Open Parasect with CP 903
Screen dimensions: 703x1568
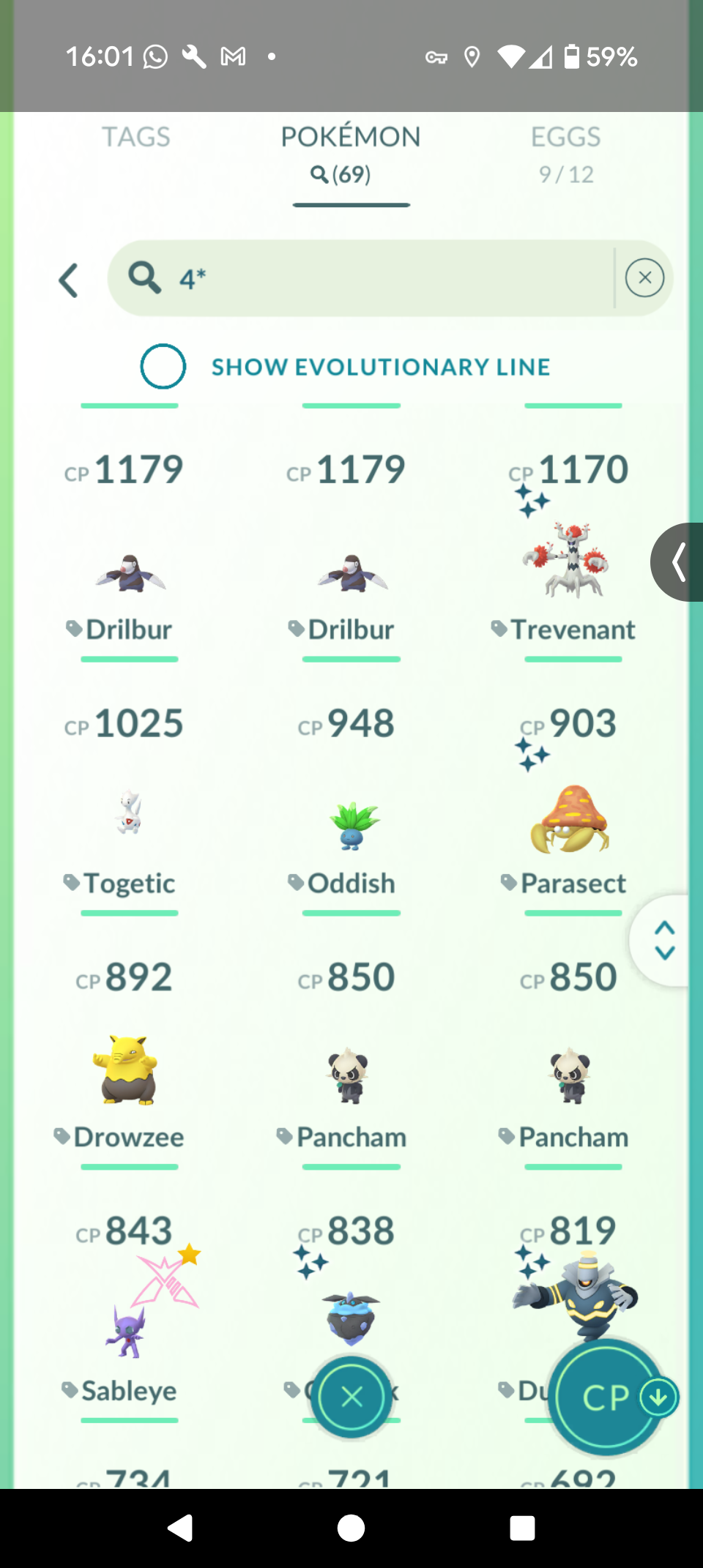(x=573, y=802)
